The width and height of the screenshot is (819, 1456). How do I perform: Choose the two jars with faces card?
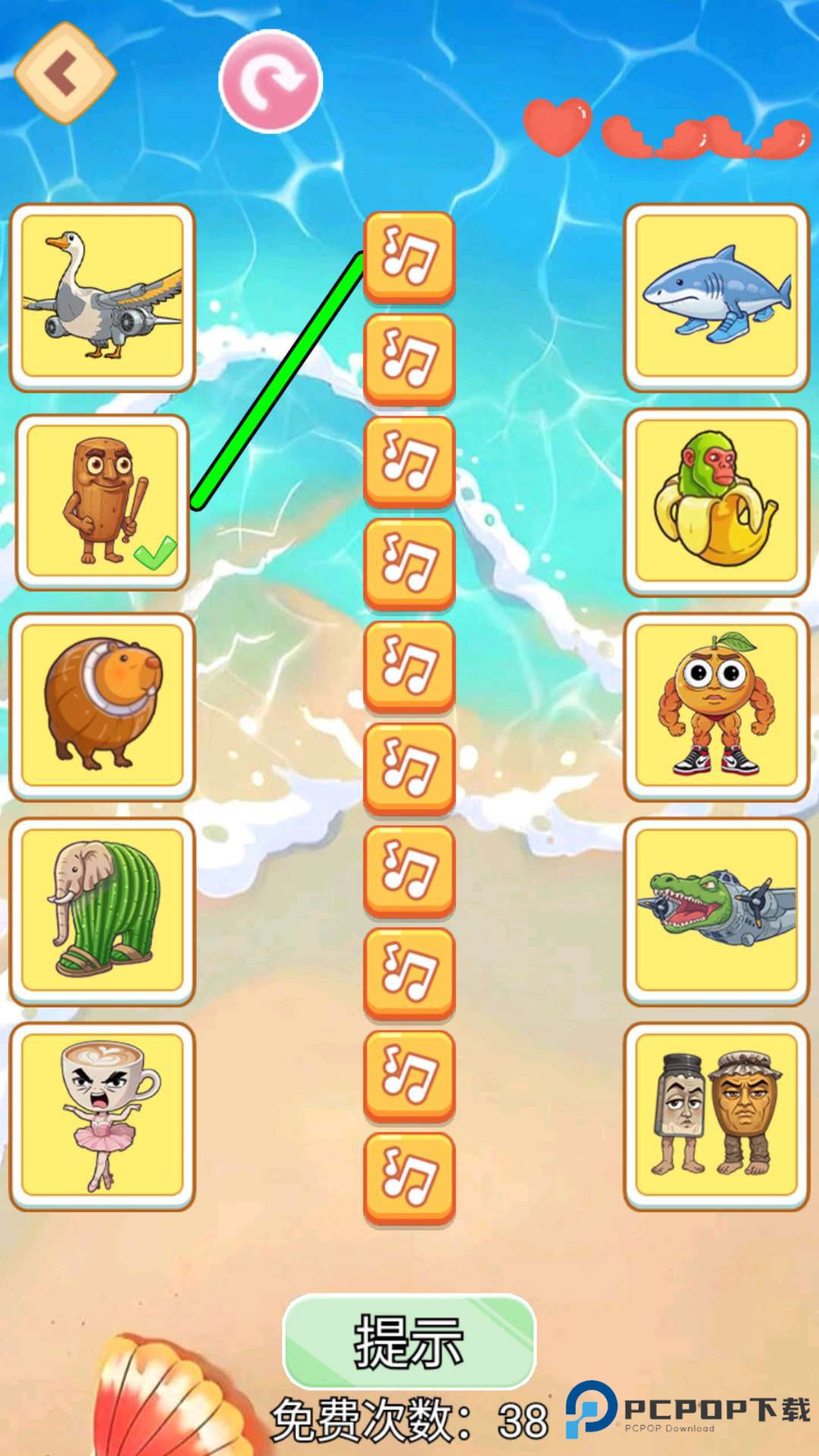717,1116
